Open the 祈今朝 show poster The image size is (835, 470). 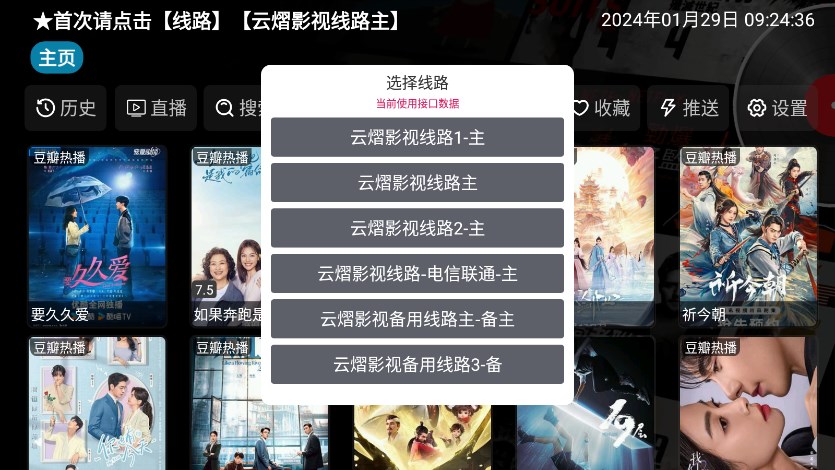[x=748, y=235]
